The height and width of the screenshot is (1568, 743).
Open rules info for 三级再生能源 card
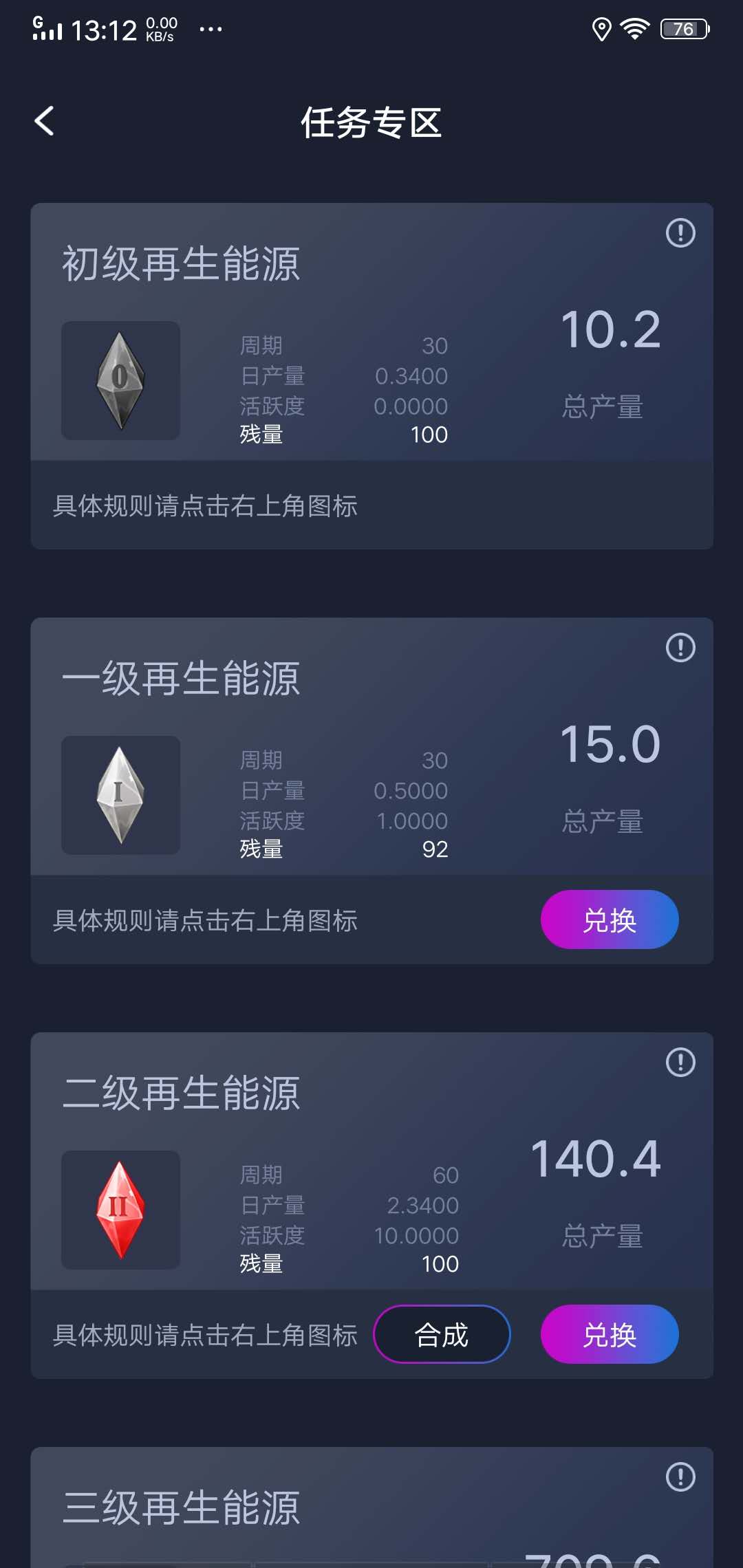point(682,1477)
